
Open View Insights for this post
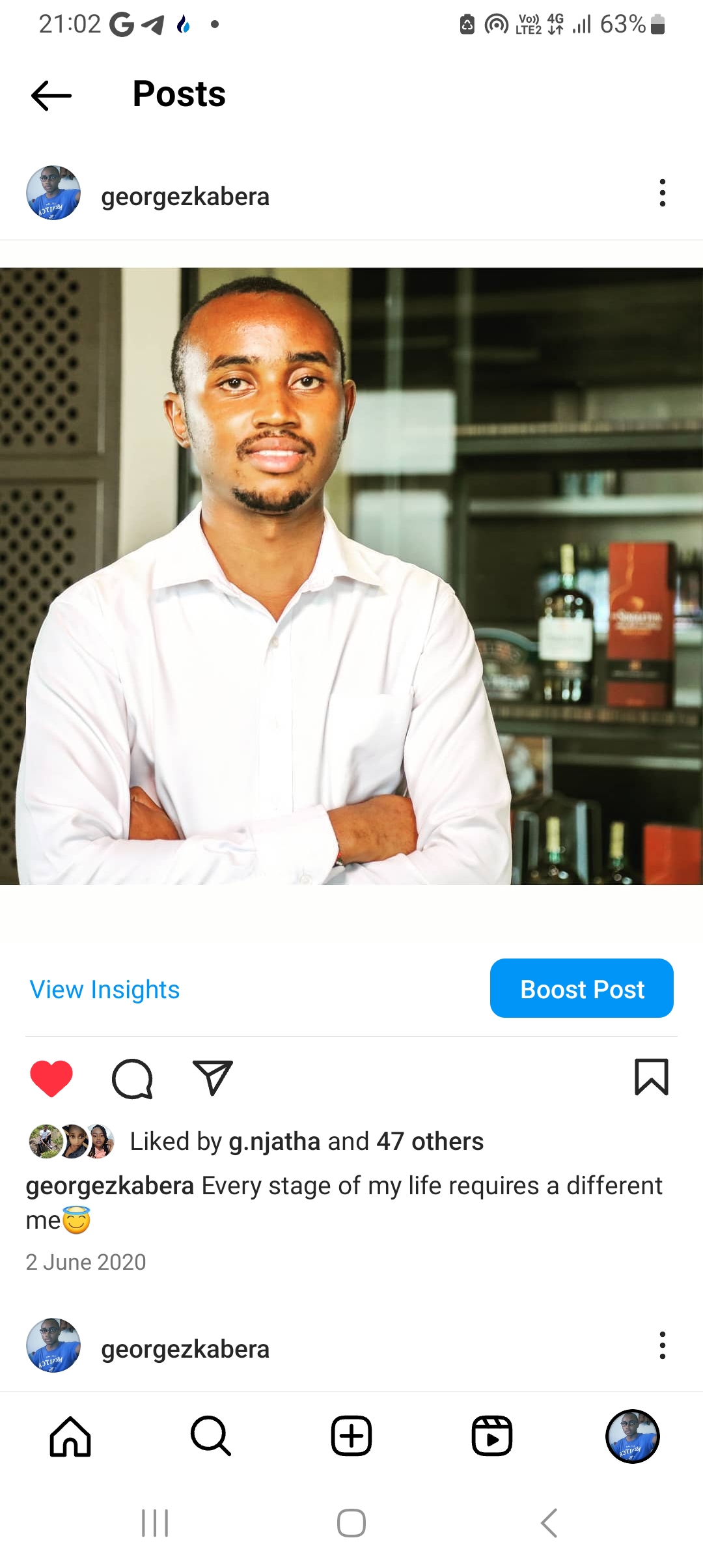(105, 989)
